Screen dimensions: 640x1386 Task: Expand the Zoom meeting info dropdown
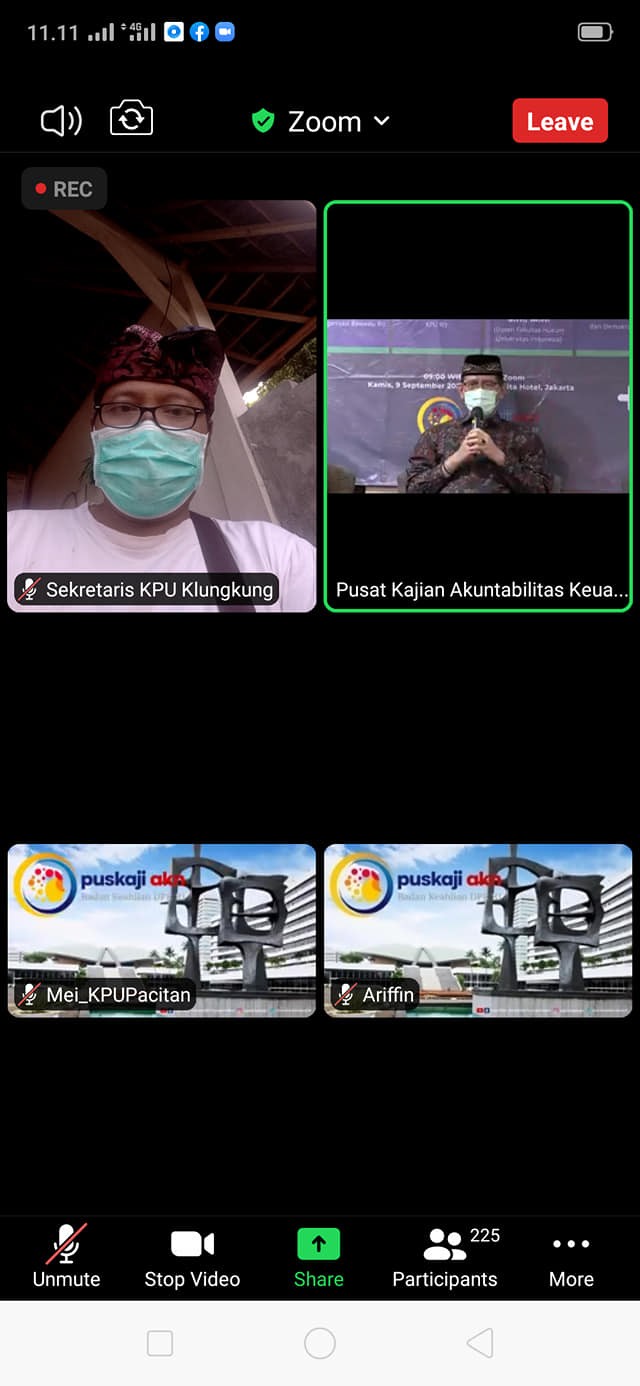(321, 122)
